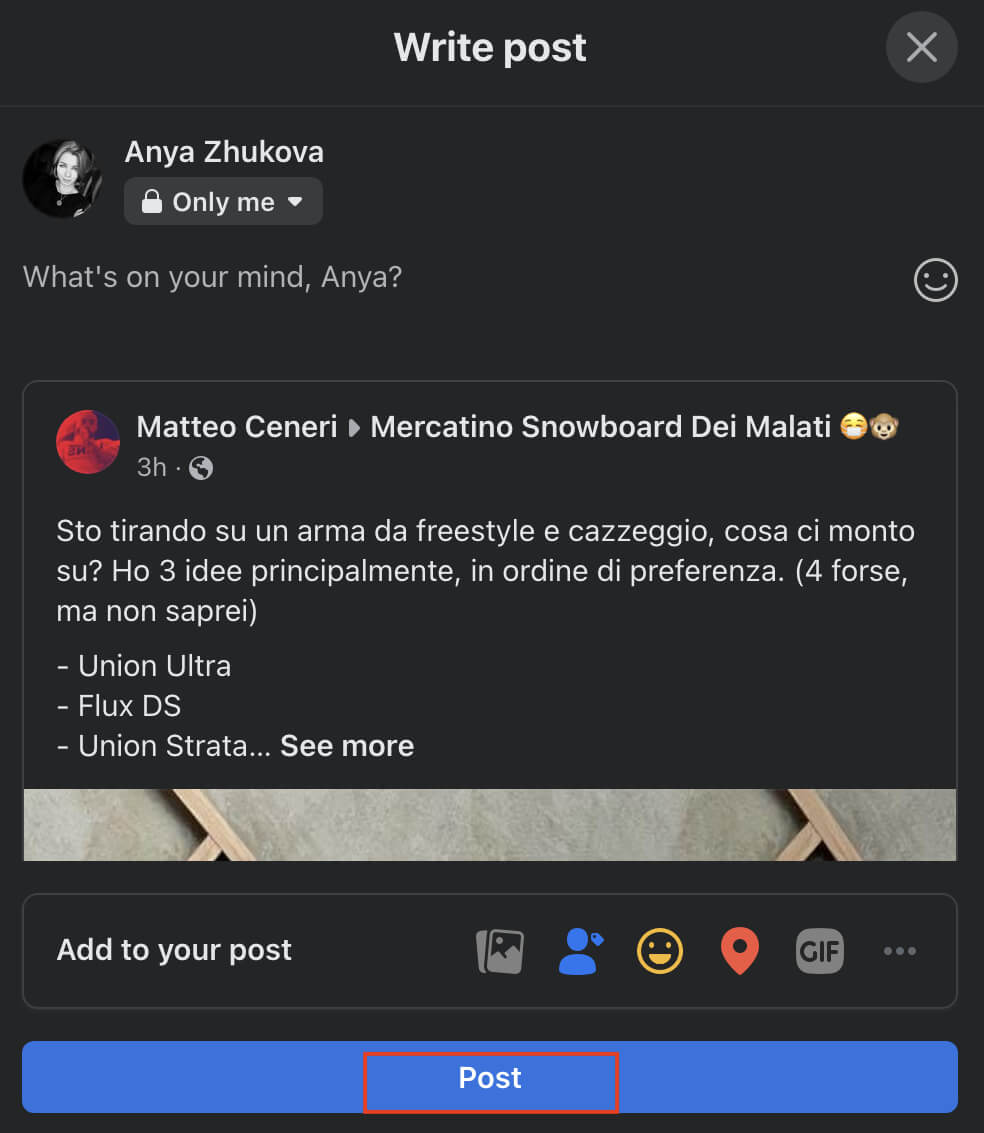Open the Mercatino Snowboard Dei Malati group
Viewport: 984px width, 1133px height.
click(x=600, y=427)
